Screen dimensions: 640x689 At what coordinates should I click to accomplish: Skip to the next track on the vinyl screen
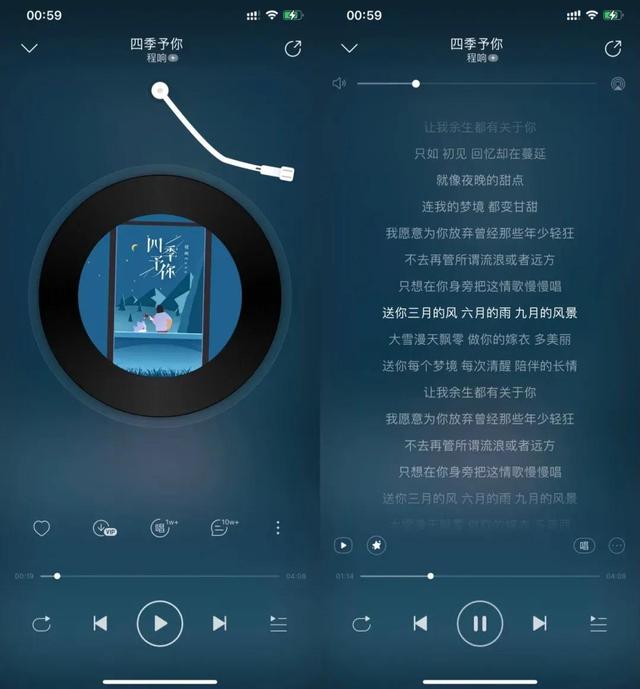coord(219,623)
